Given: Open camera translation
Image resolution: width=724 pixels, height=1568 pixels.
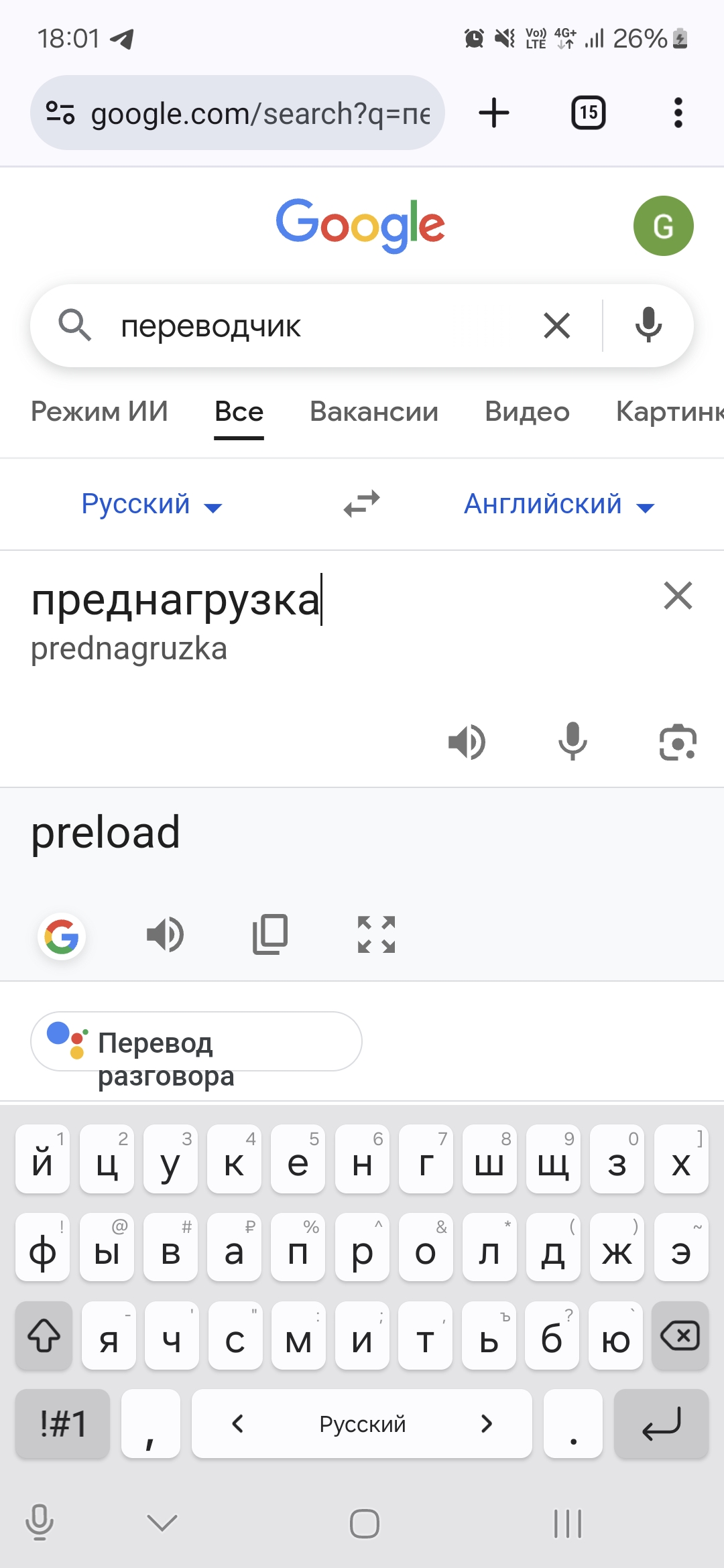Looking at the screenshot, I should [678, 742].
